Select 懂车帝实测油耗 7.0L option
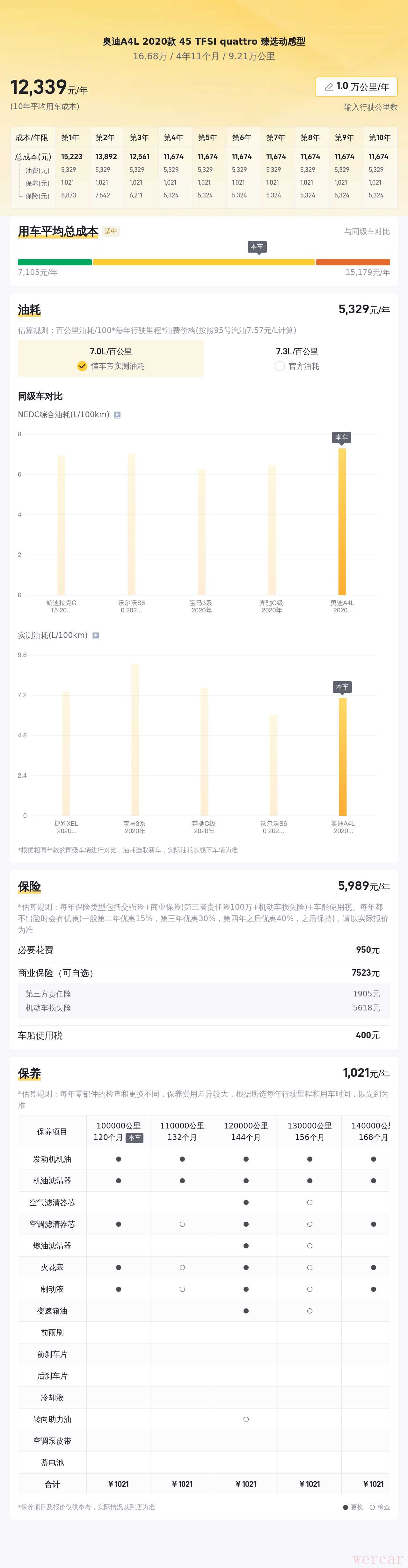Image resolution: width=408 pixels, height=1568 pixels. (x=111, y=359)
